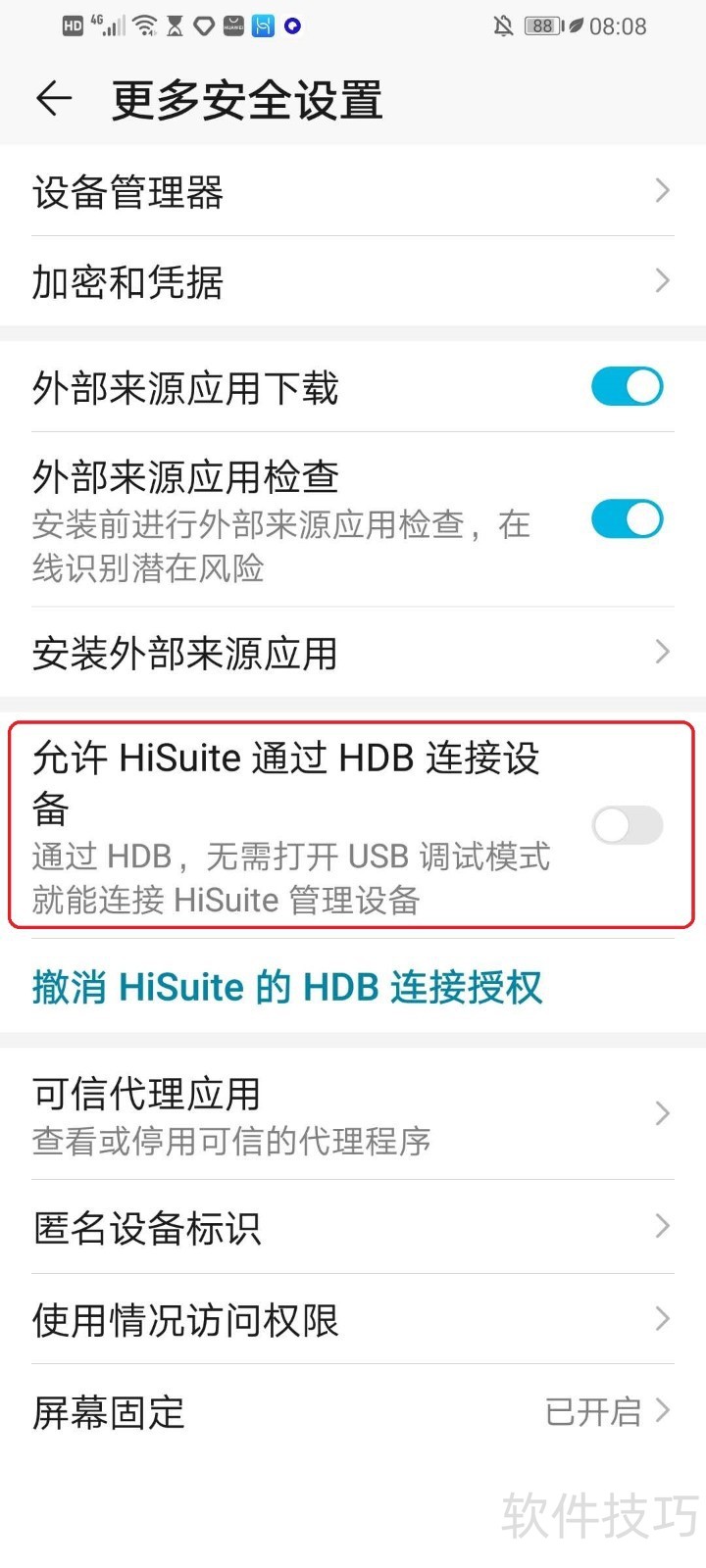
Task: Open 设备管理器 settings
Action: 353,191
